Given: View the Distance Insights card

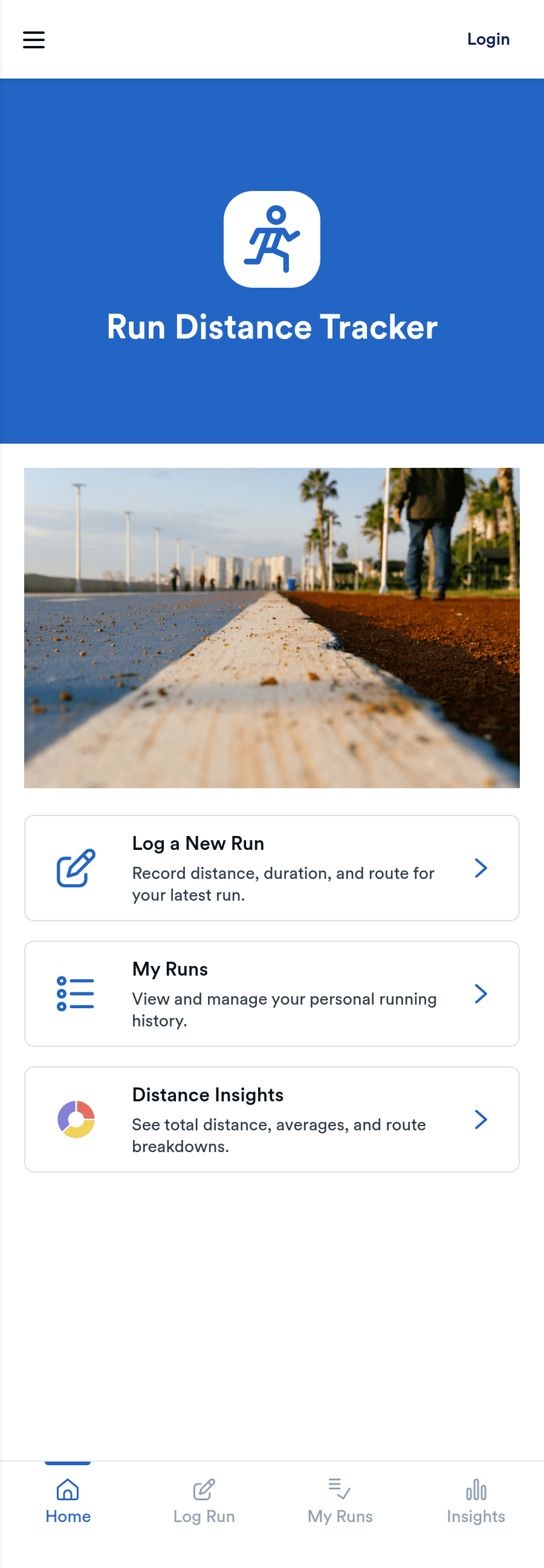Looking at the screenshot, I should (x=271, y=1119).
